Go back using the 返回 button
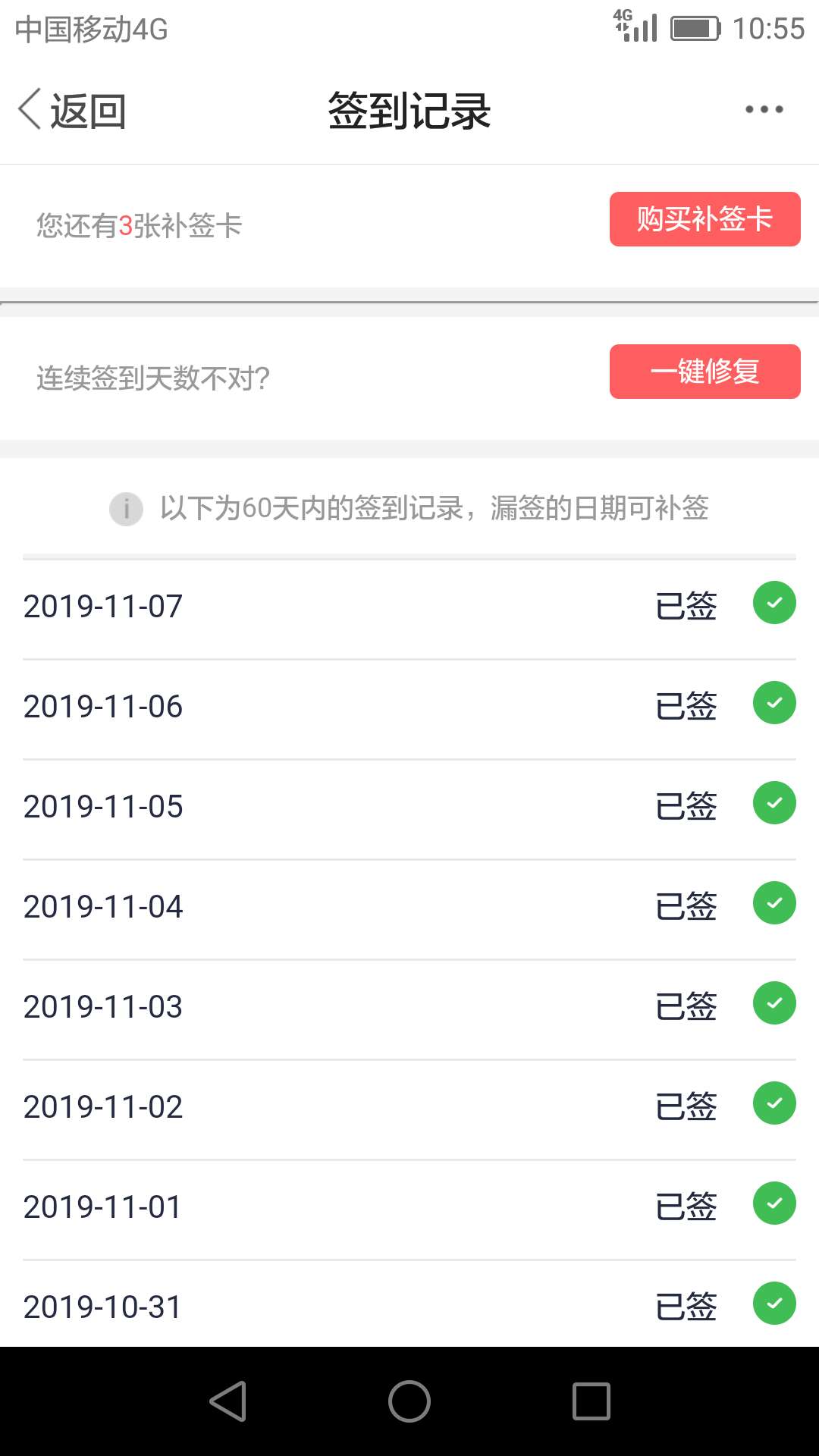The width and height of the screenshot is (819, 1456). click(72, 111)
